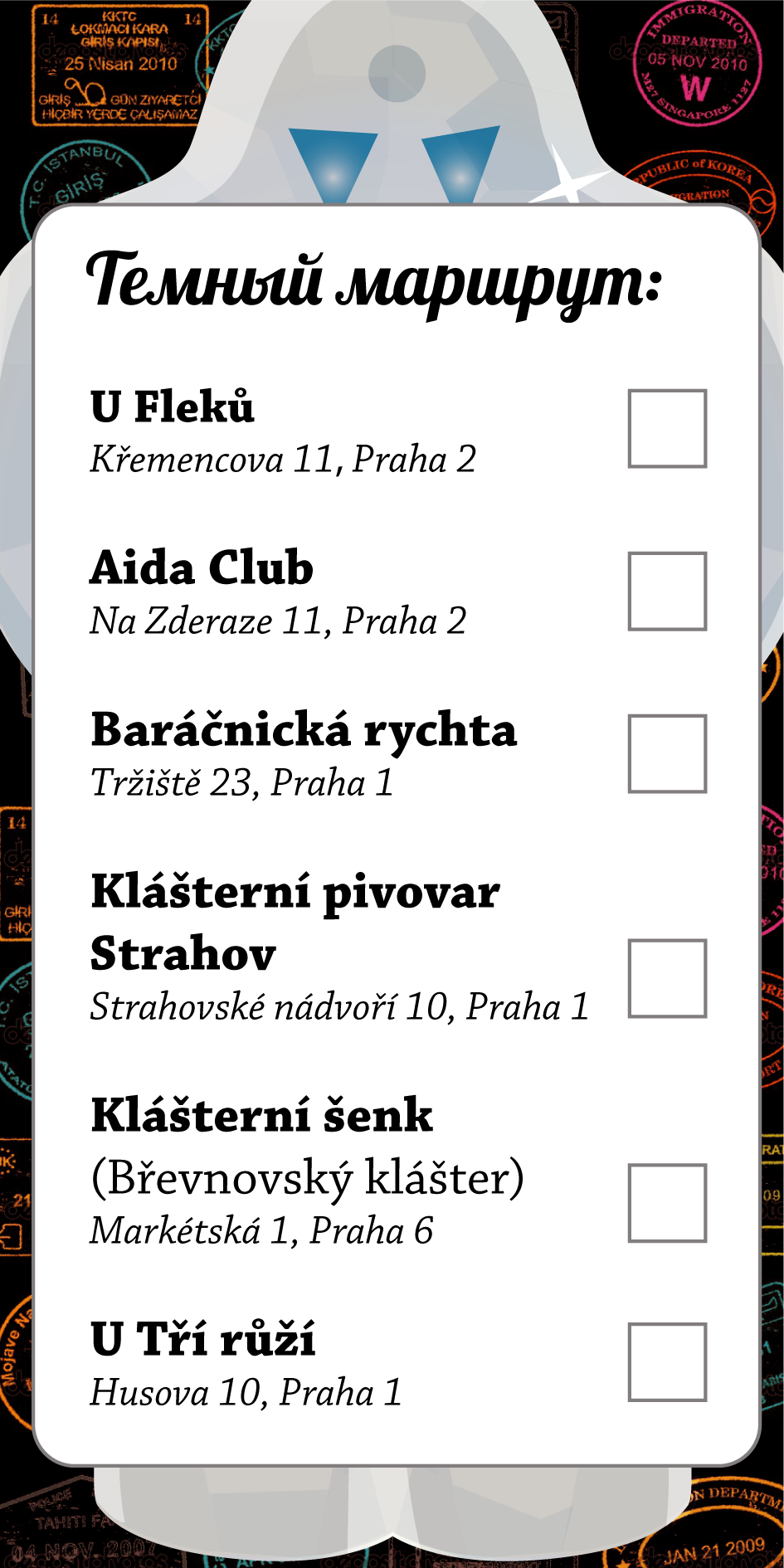Screen dimensions: 784x1568
Task: Check off the U Fleků pub
Action: tap(667, 429)
